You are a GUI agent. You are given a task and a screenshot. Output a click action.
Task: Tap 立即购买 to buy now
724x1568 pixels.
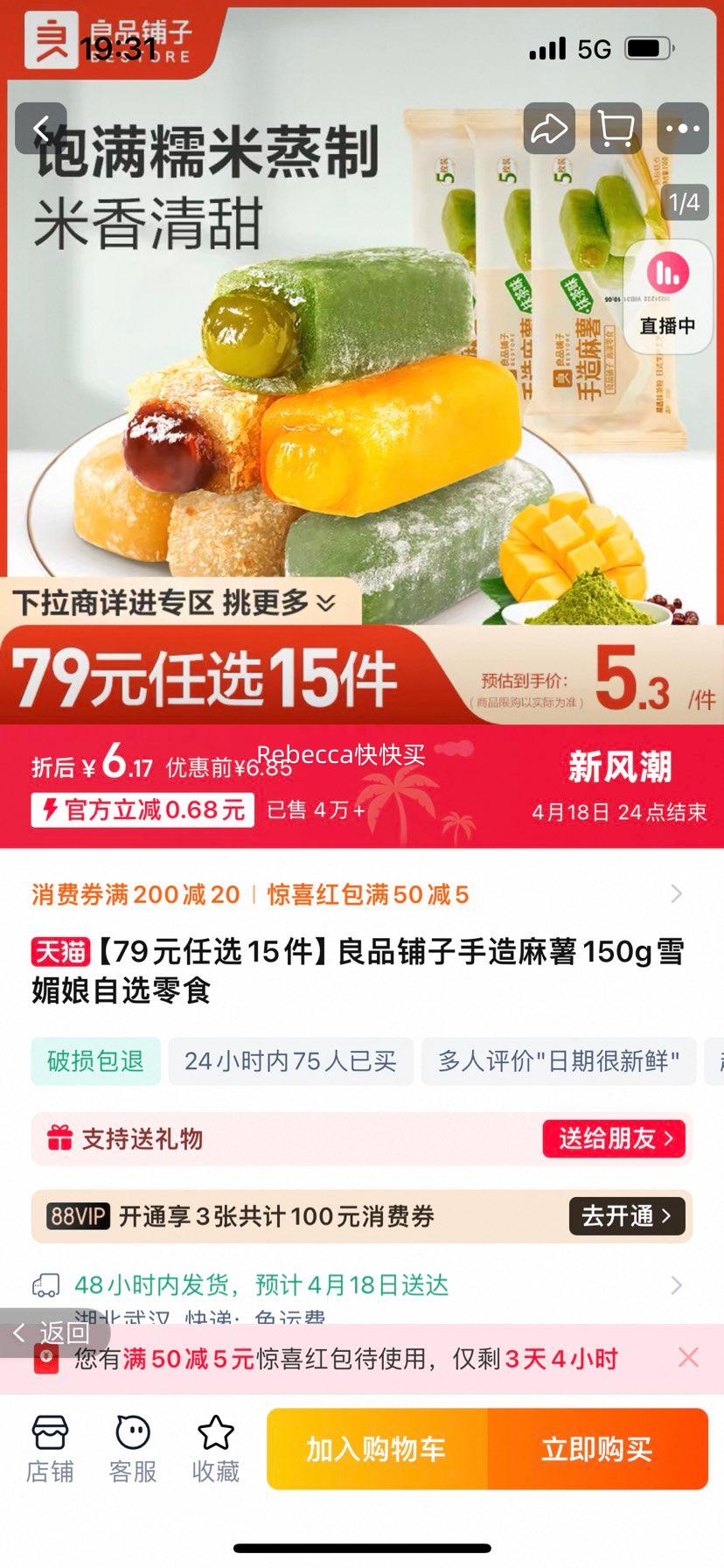[598, 1448]
